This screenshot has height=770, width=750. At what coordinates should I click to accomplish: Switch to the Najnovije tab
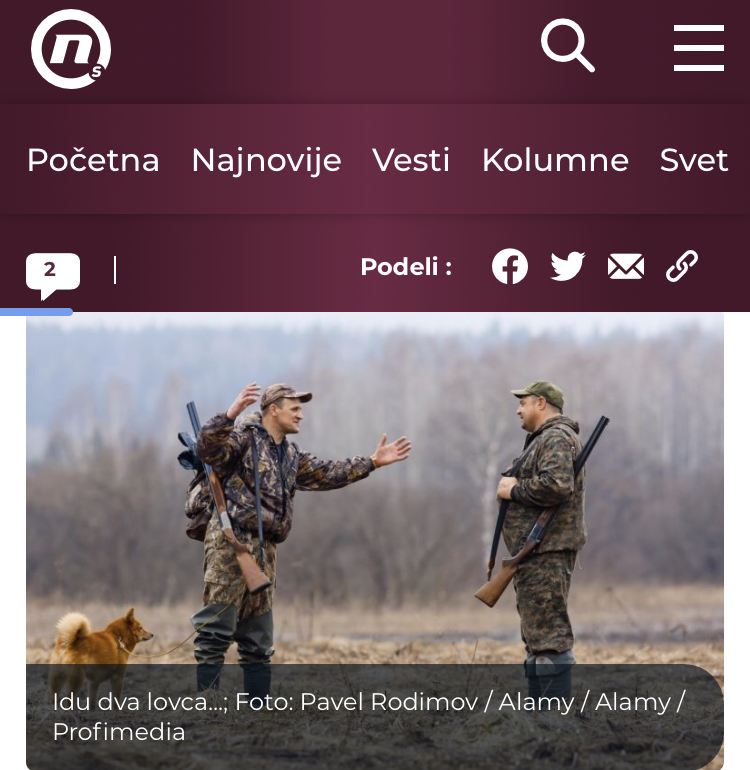point(266,160)
